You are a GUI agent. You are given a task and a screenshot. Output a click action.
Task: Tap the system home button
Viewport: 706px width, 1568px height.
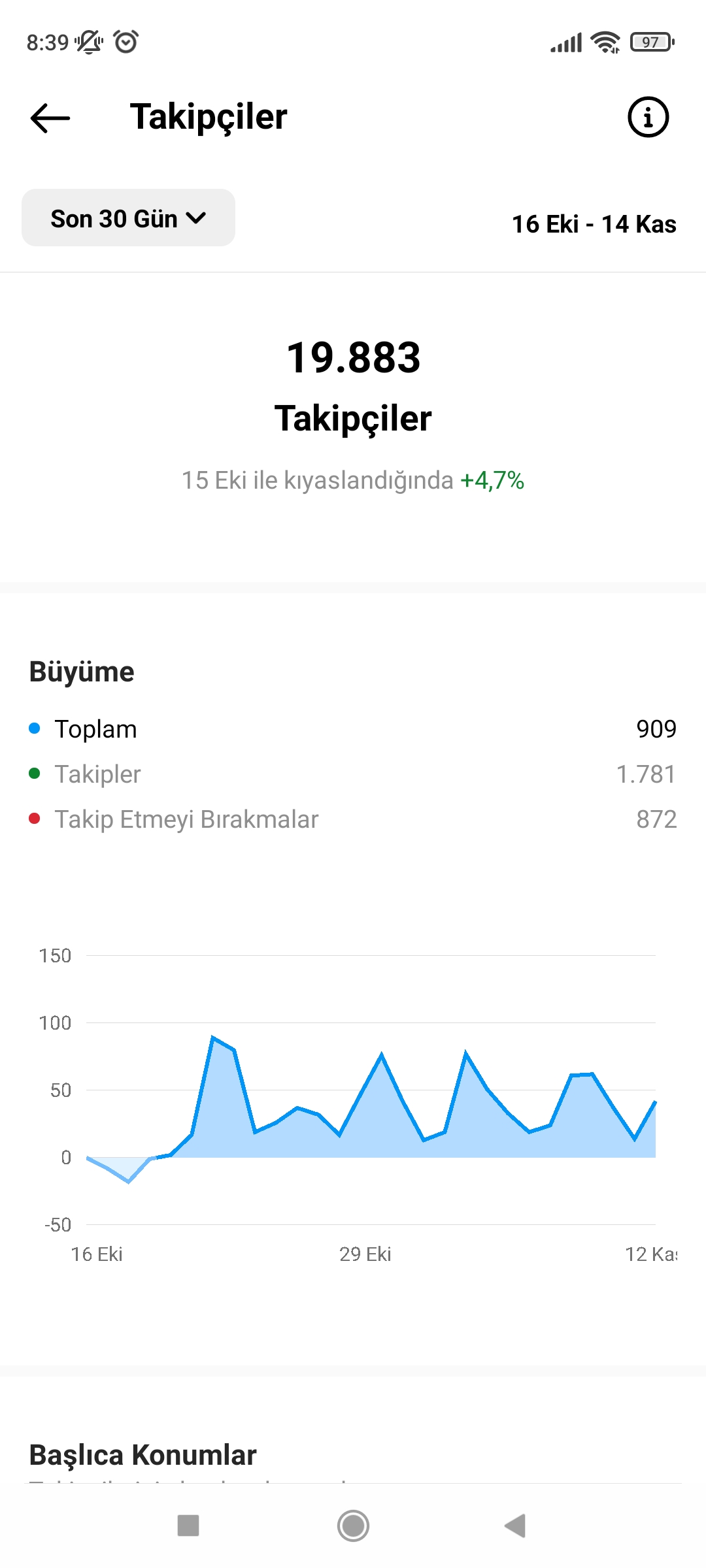(353, 1526)
